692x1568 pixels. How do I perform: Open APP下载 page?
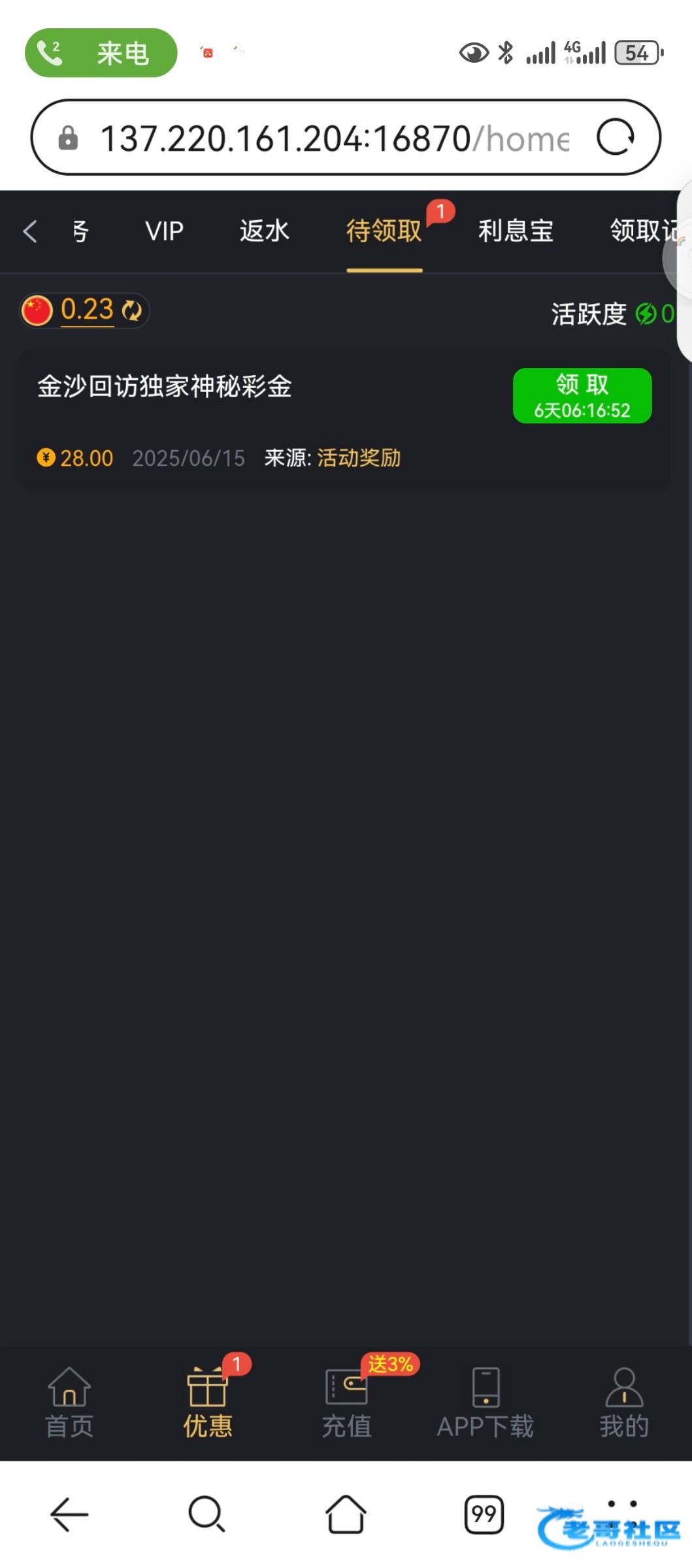click(x=486, y=1402)
